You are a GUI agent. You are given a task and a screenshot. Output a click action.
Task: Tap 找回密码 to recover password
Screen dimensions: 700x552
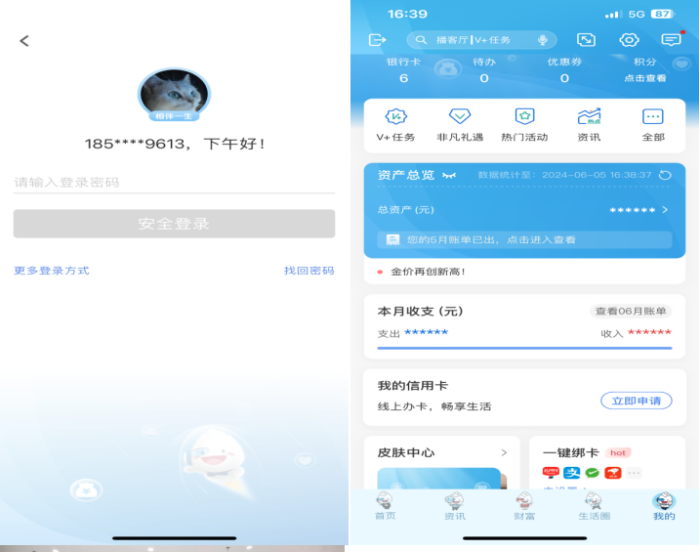click(309, 271)
